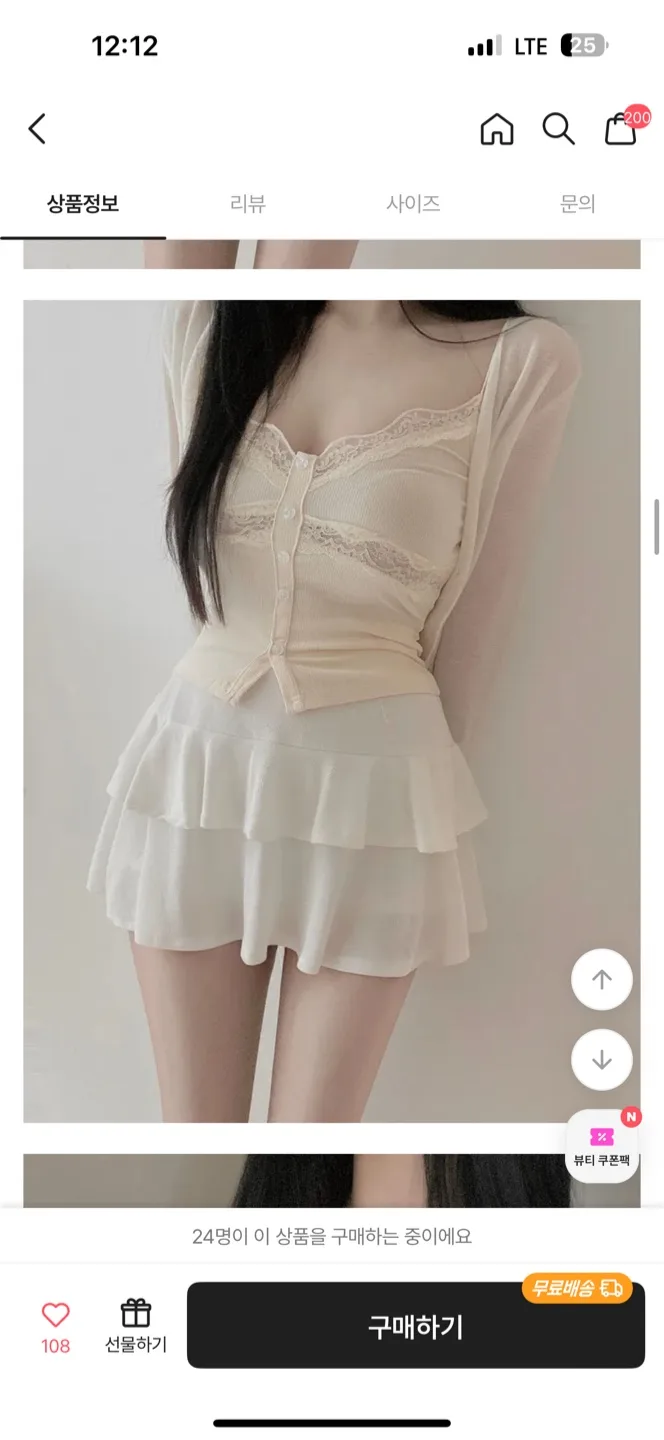664x1440 pixels.
Task: Tap 선물하기 to send as gift
Action: [136, 1325]
